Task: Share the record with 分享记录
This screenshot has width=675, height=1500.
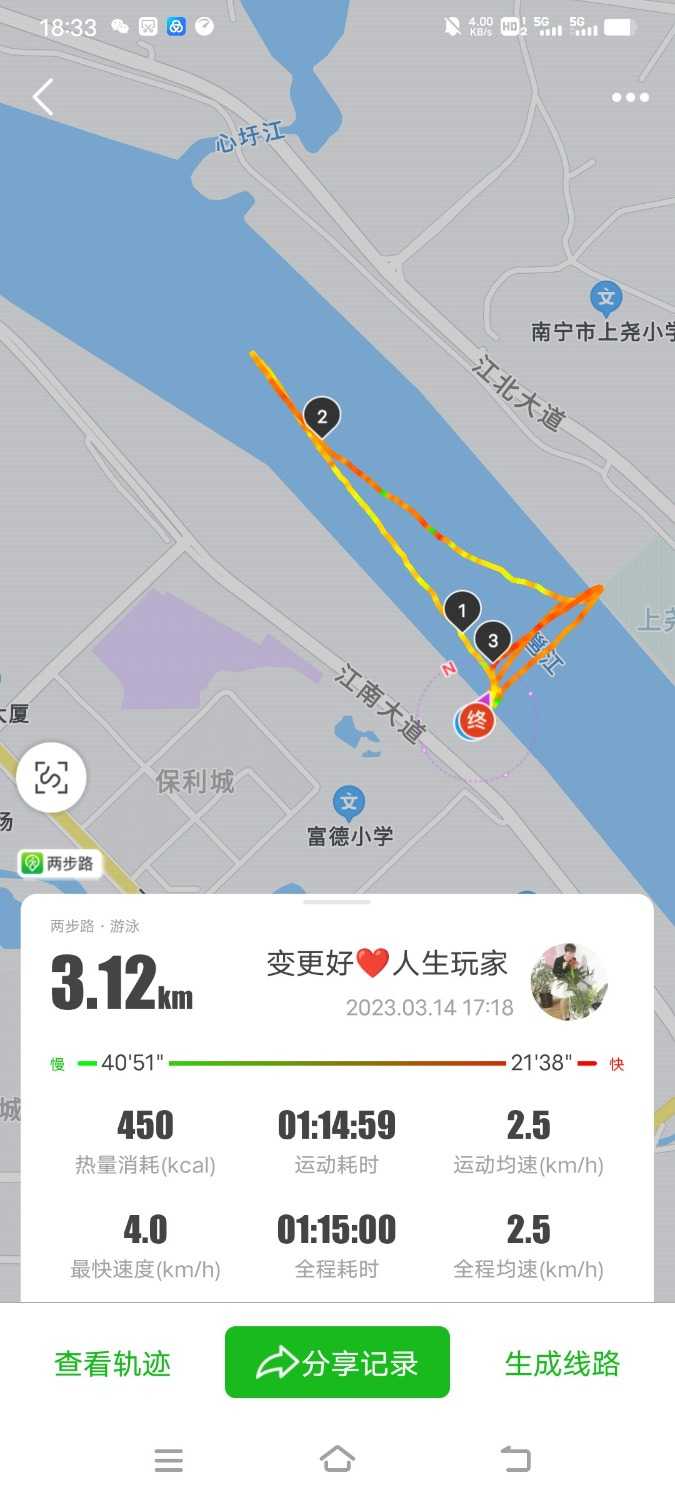Action: coord(337,1362)
